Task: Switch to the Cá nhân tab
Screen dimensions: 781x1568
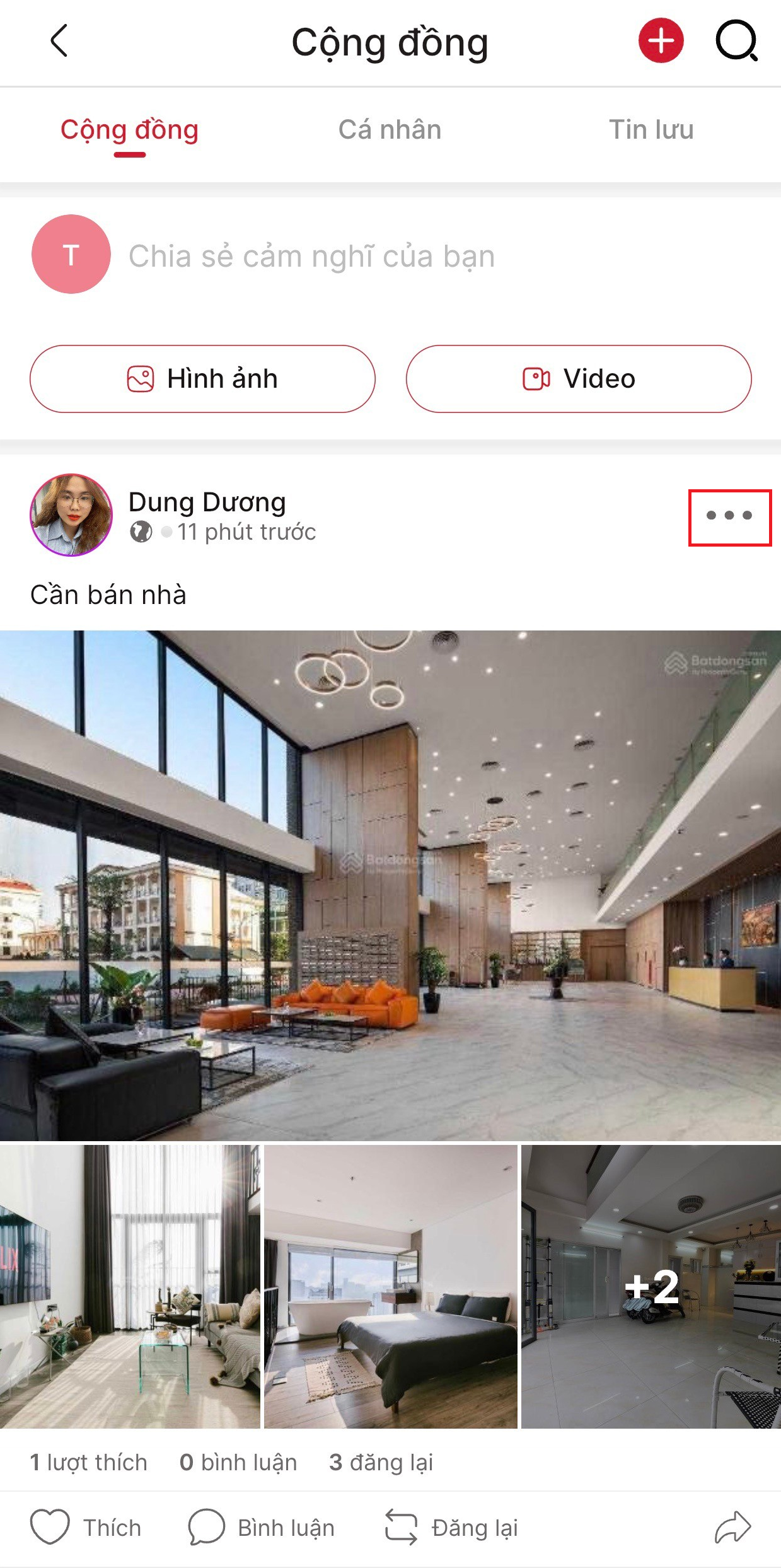Action: [x=390, y=130]
